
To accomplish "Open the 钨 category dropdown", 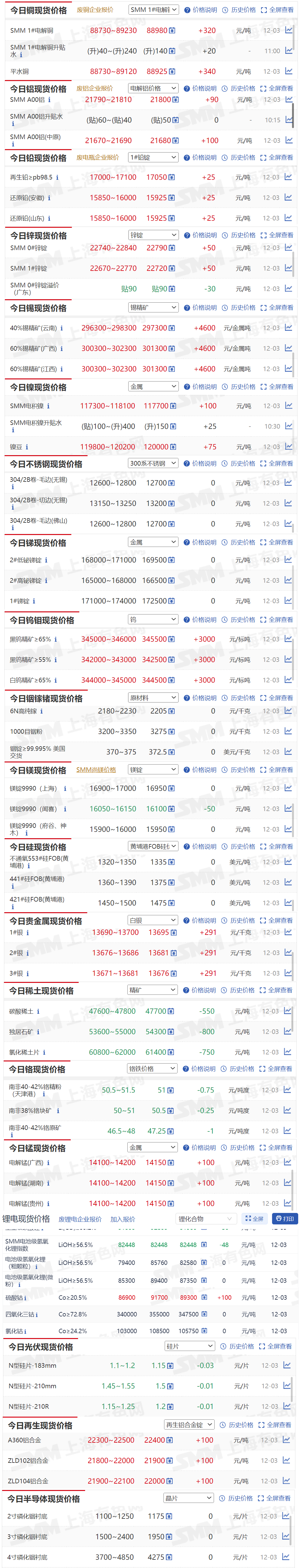I will click(x=153, y=620).
